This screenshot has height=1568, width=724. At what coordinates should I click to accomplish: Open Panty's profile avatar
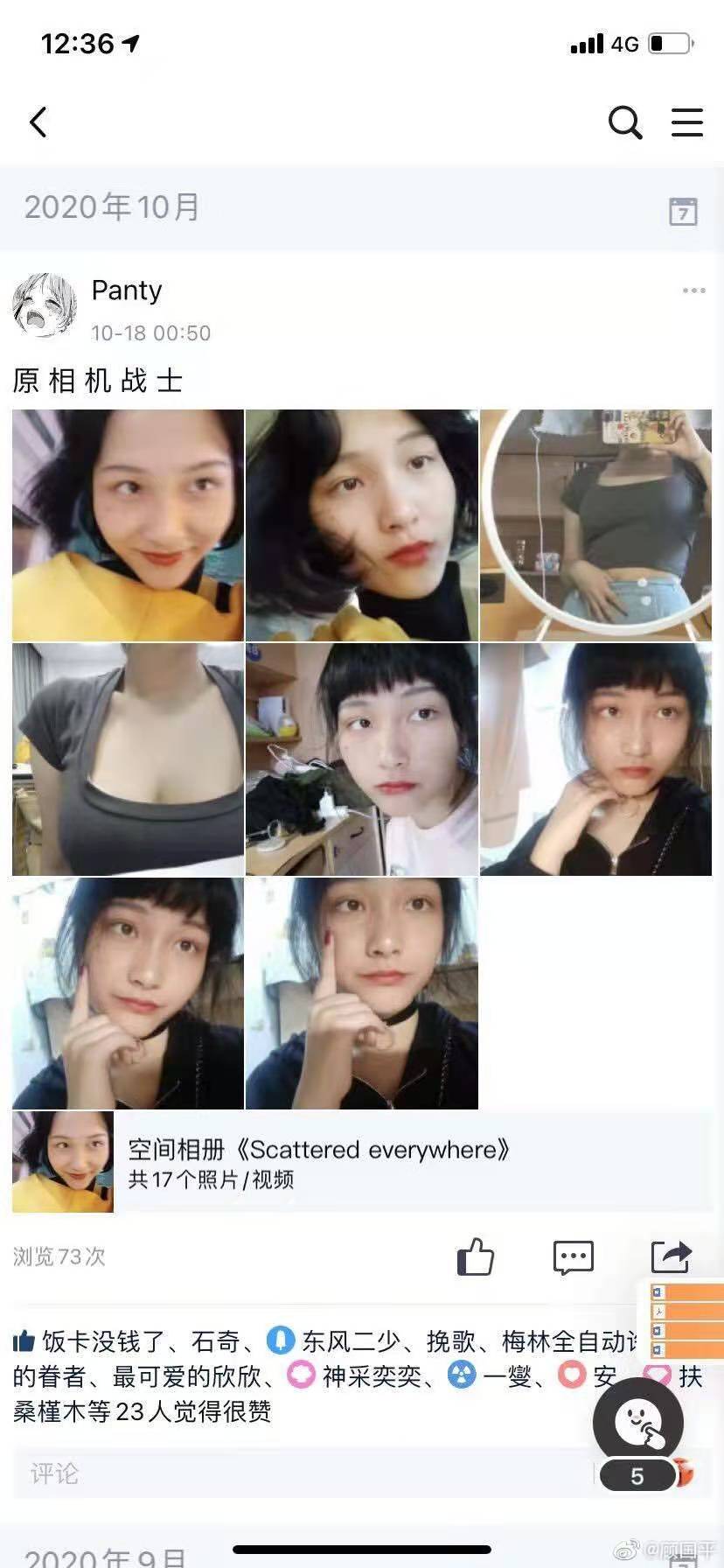coord(44,304)
